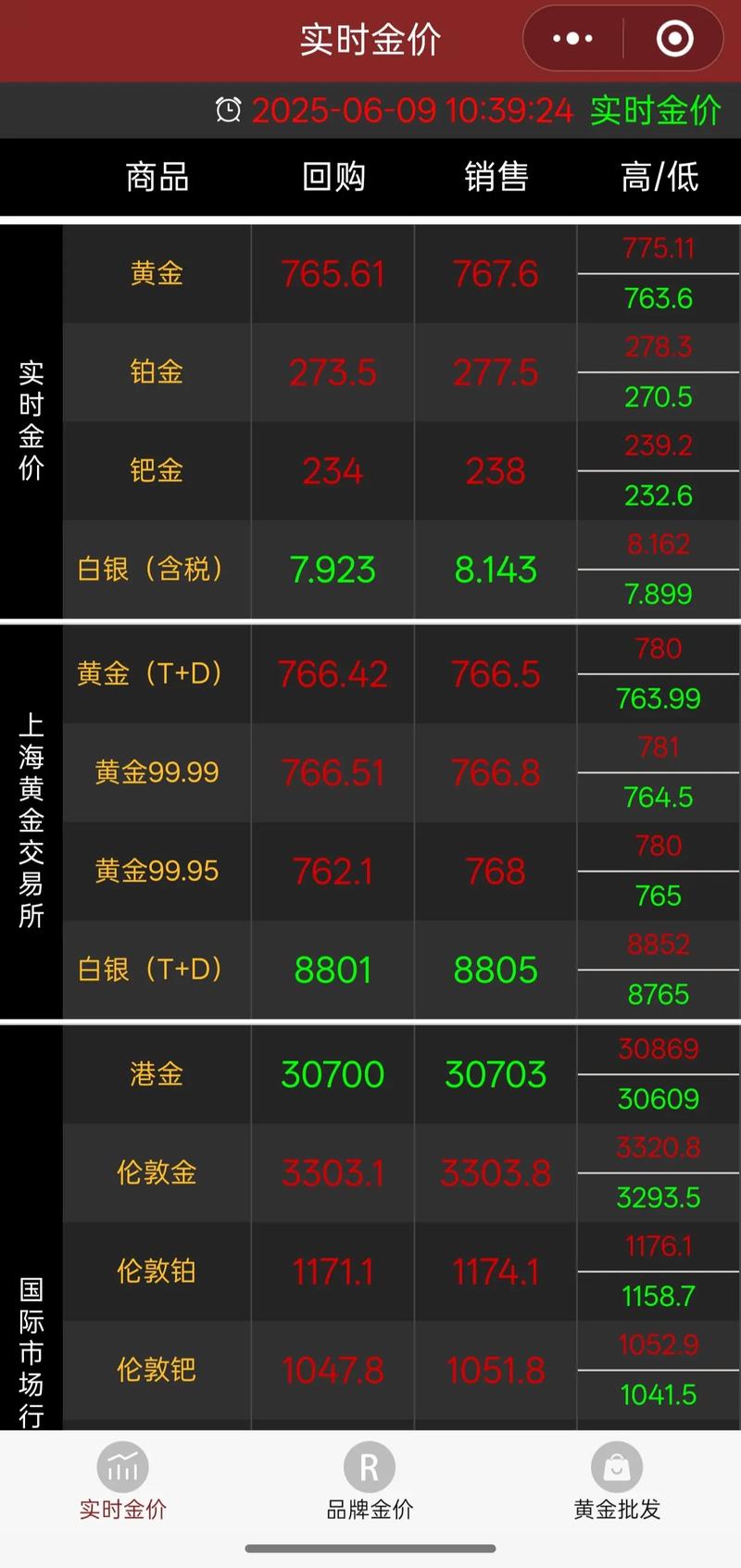Click the shopping bag icon for 黄金批发
741x1568 pixels.
click(x=616, y=1467)
